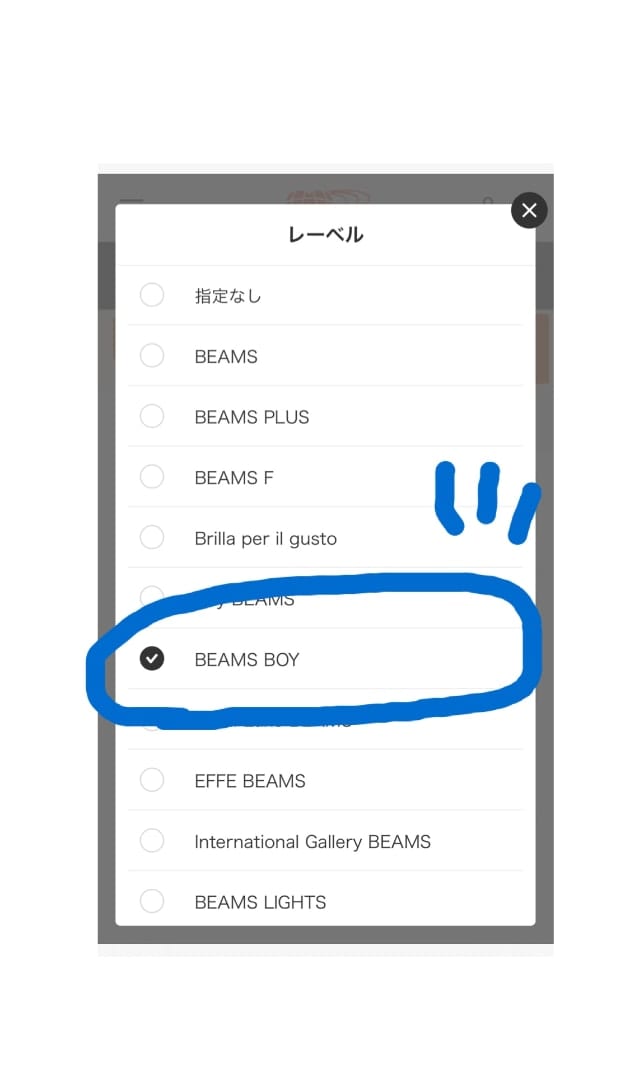This screenshot has height=1082, width=630.
Task: Close the レーベル dialog
Action: click(x=529, y=210)
